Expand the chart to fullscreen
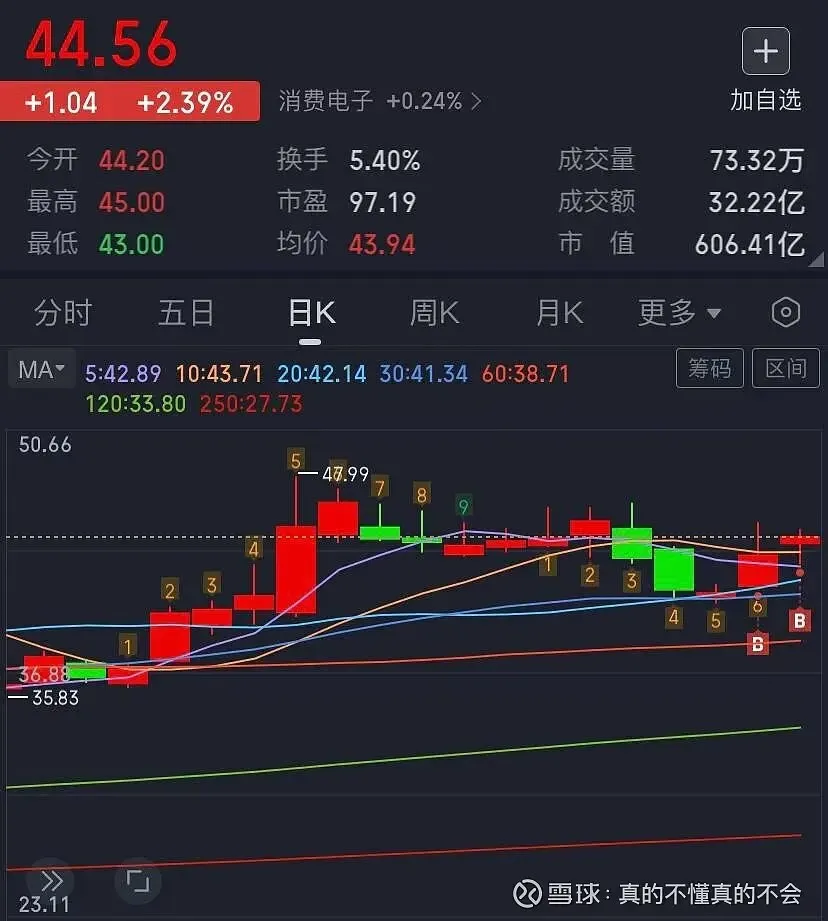 (137, 881)
